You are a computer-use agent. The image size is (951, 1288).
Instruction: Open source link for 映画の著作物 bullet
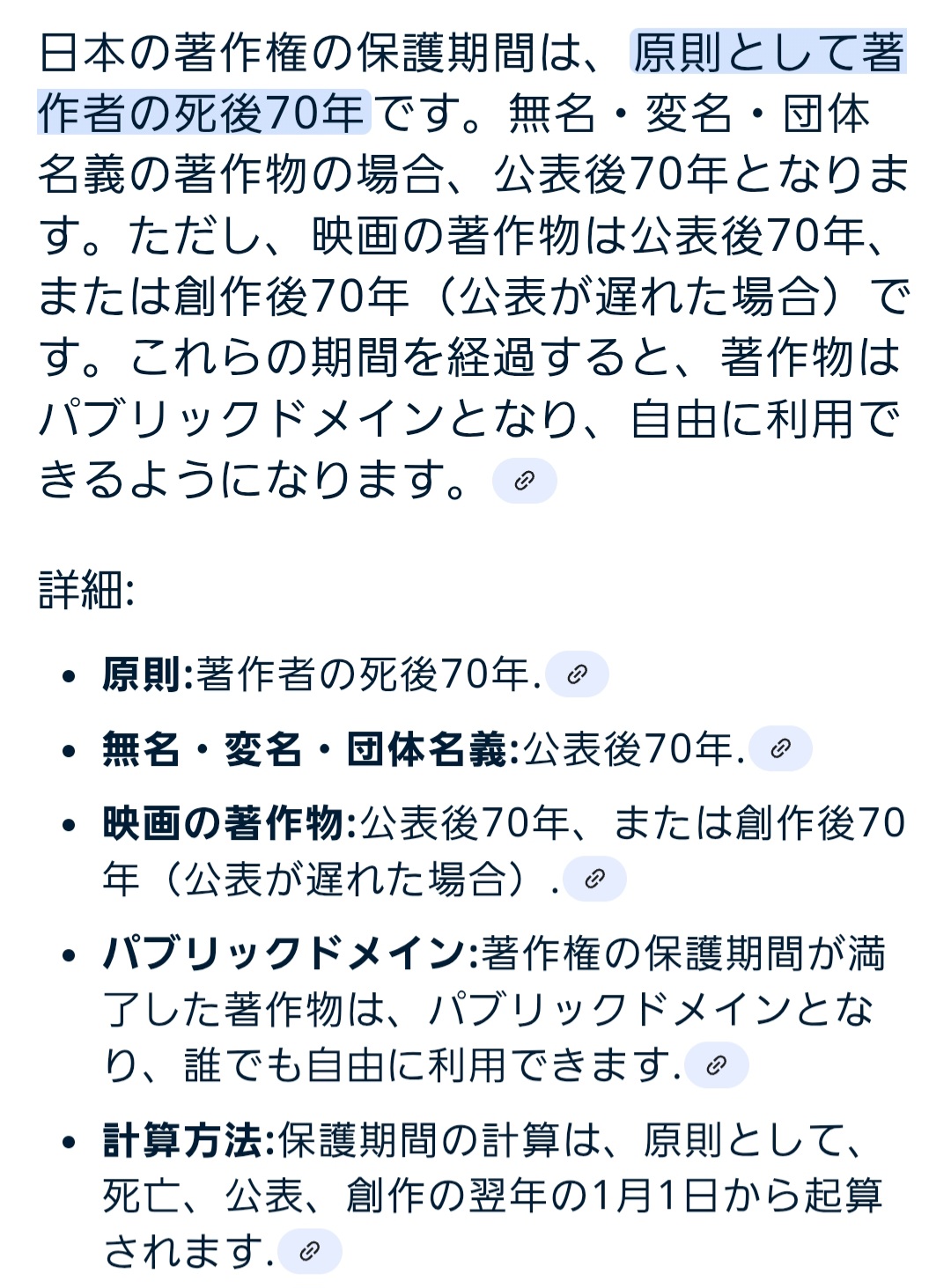[594, 879]
